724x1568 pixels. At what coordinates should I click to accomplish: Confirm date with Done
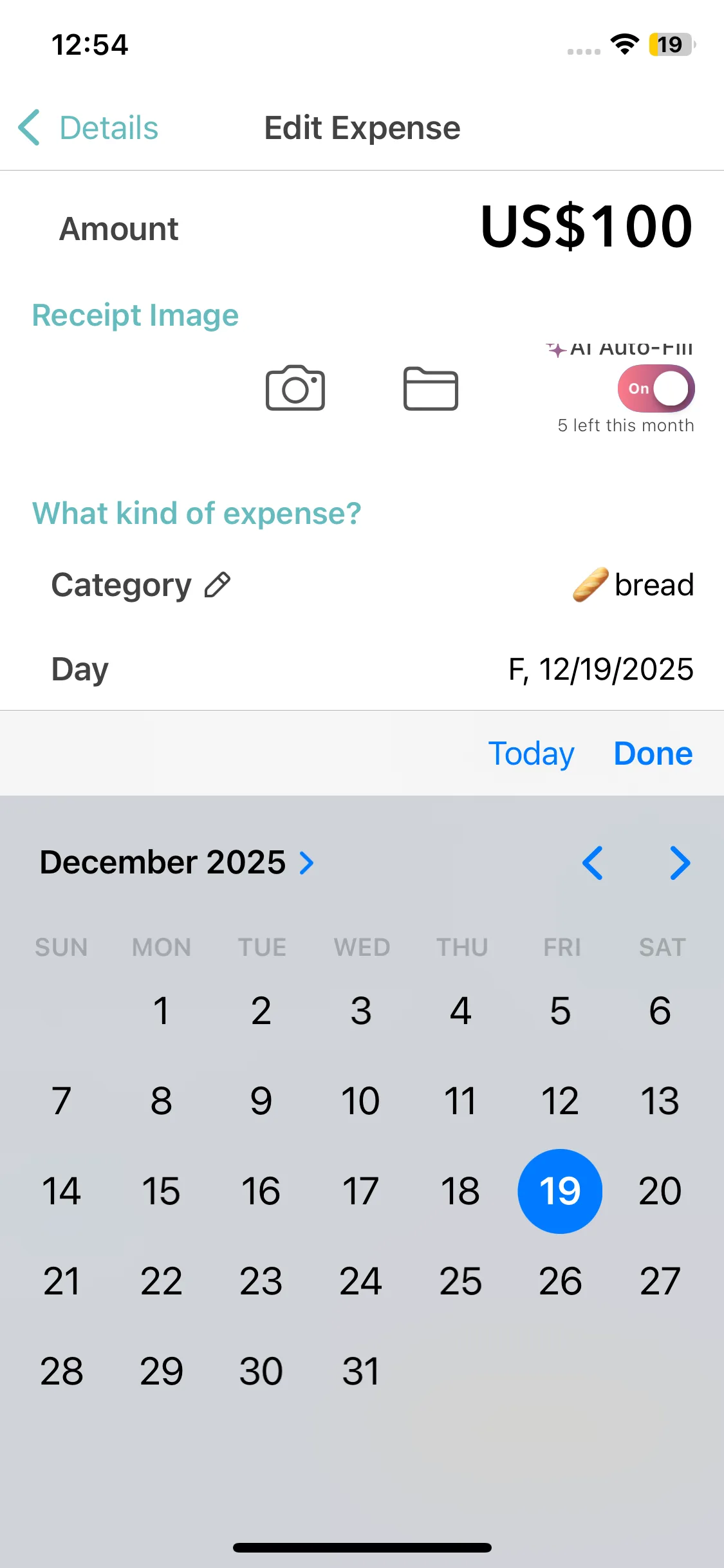pyautogui.click(x=653, y=753)
